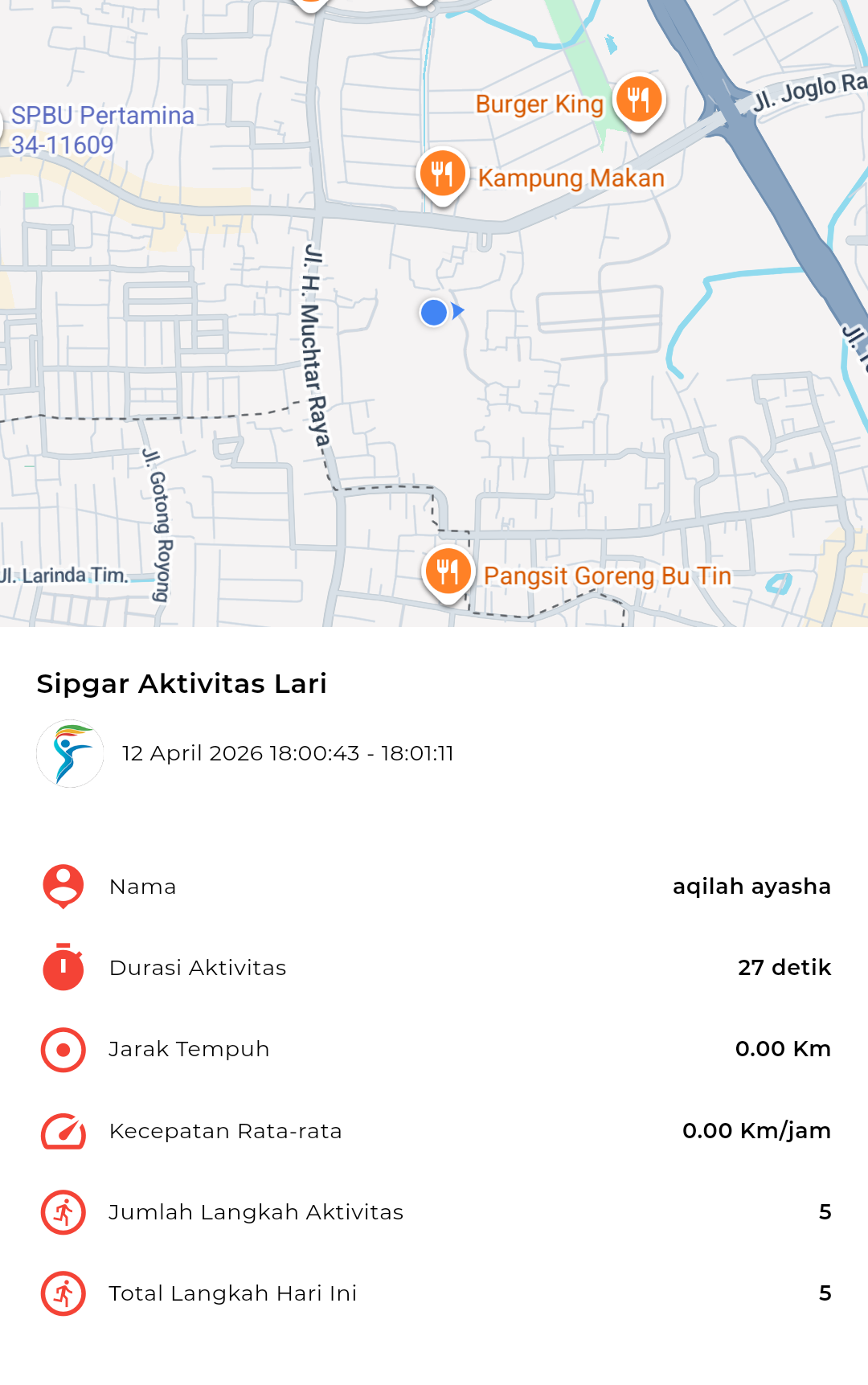Tap the Burger King restaurant marker
Image resolution: width=868 pixels, height=1385 pixels.
(639, 100)
